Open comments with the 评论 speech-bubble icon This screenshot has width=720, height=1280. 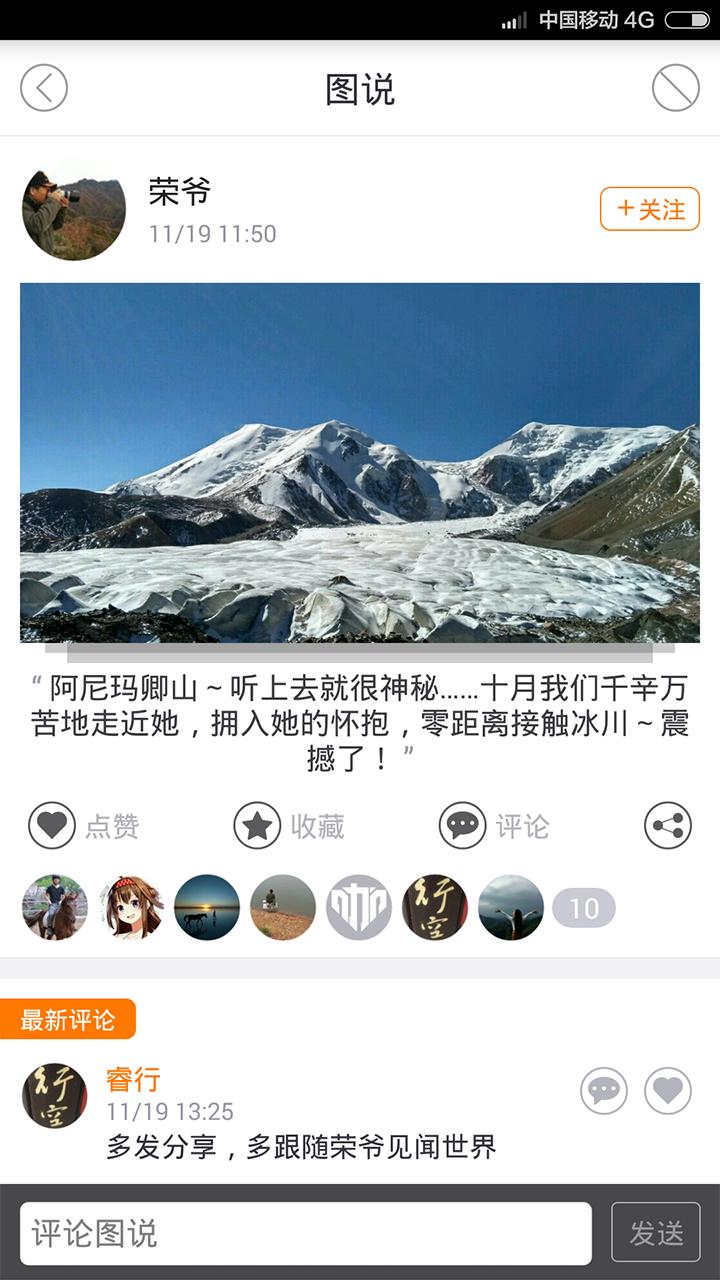tap(460, 826)
